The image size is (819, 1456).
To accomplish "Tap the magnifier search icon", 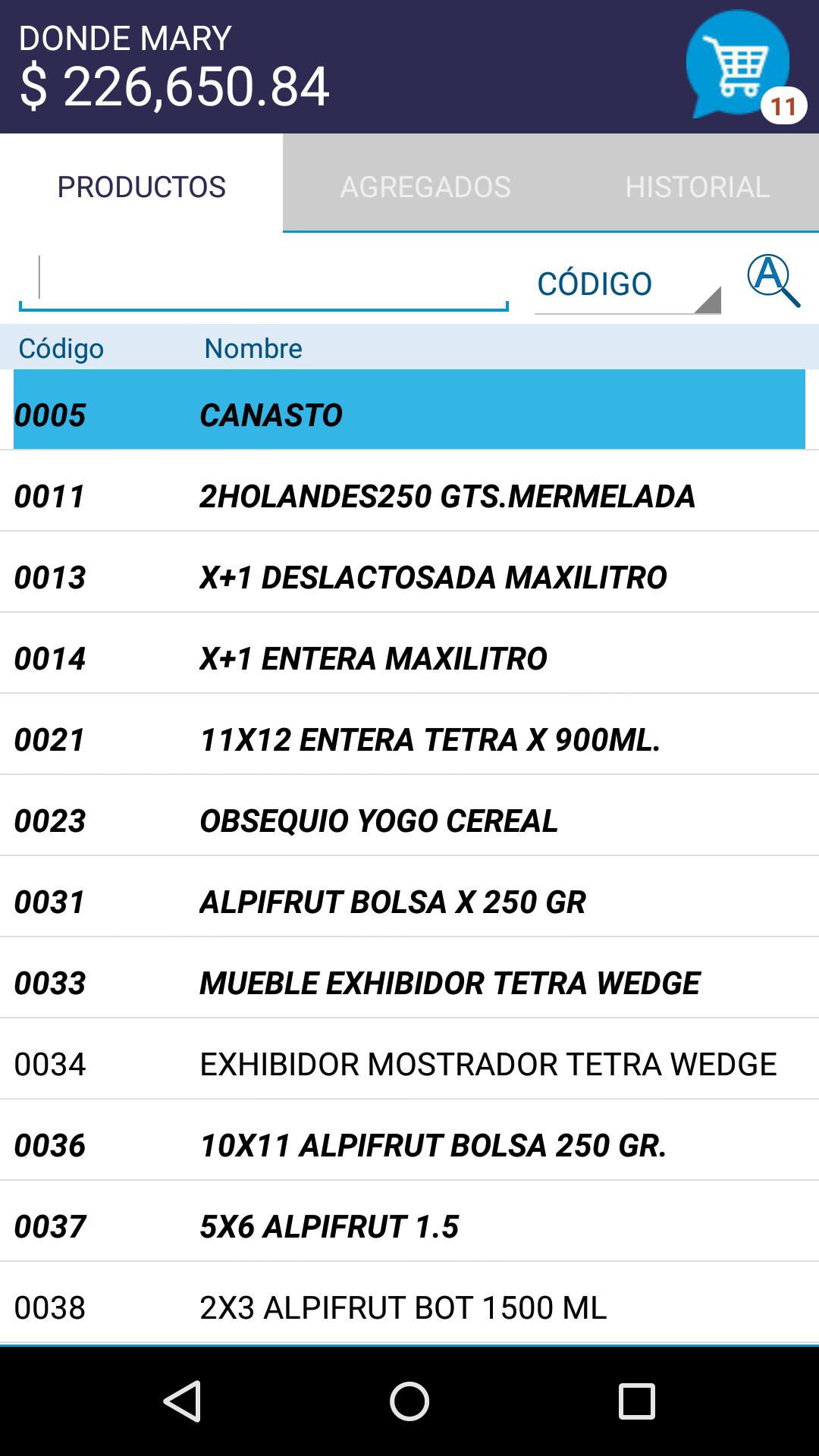I will point(773,281).
